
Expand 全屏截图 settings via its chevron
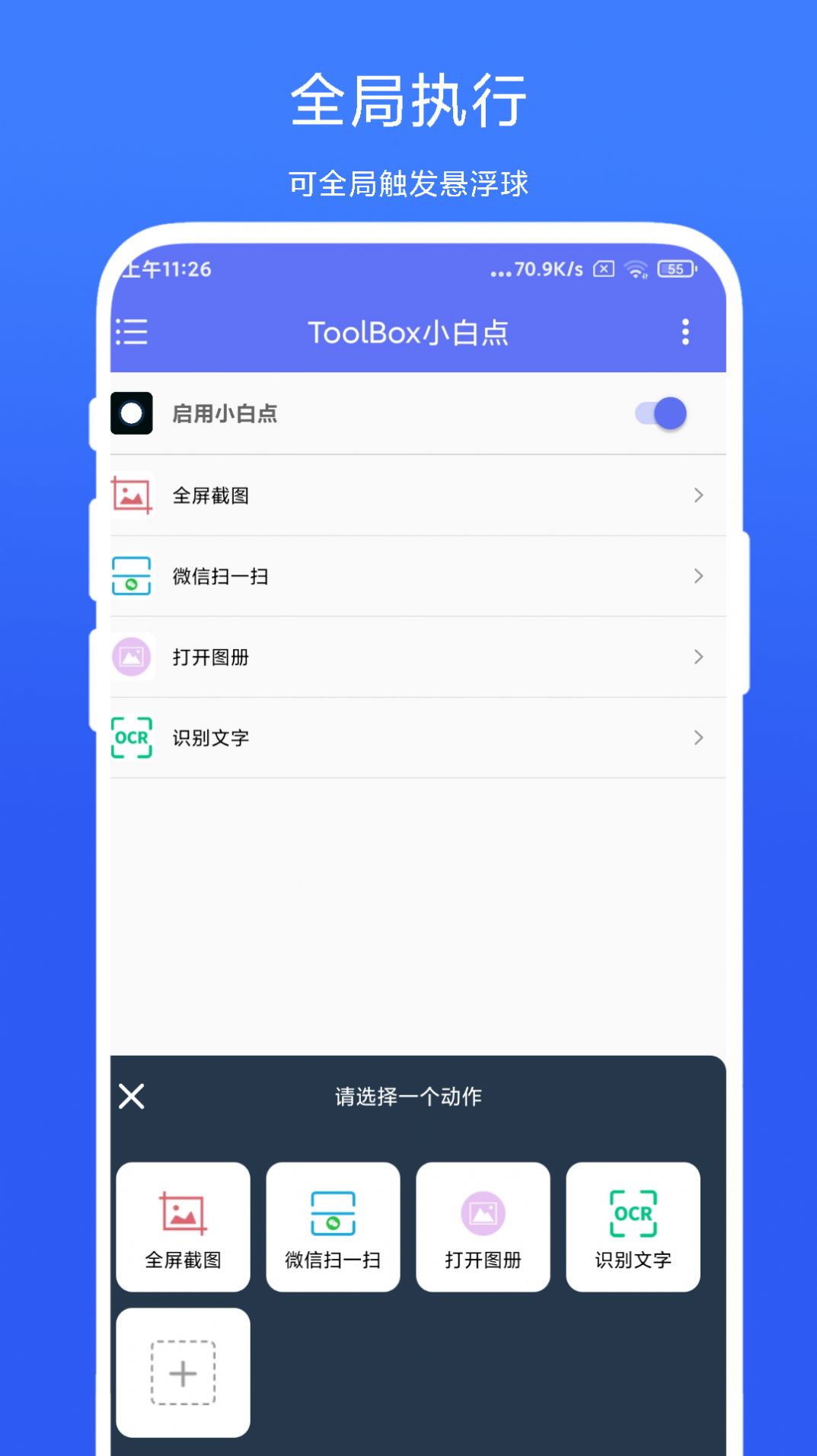coord(698,495)
